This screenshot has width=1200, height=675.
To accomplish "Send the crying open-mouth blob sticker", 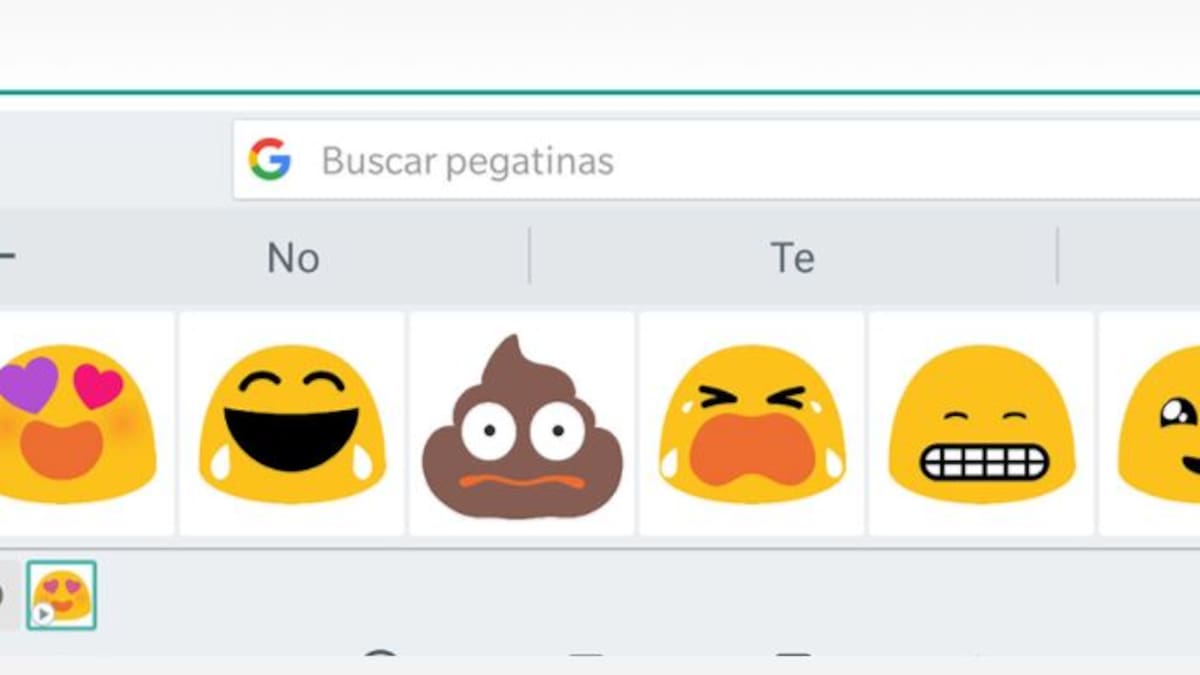I will coord(752,424).
